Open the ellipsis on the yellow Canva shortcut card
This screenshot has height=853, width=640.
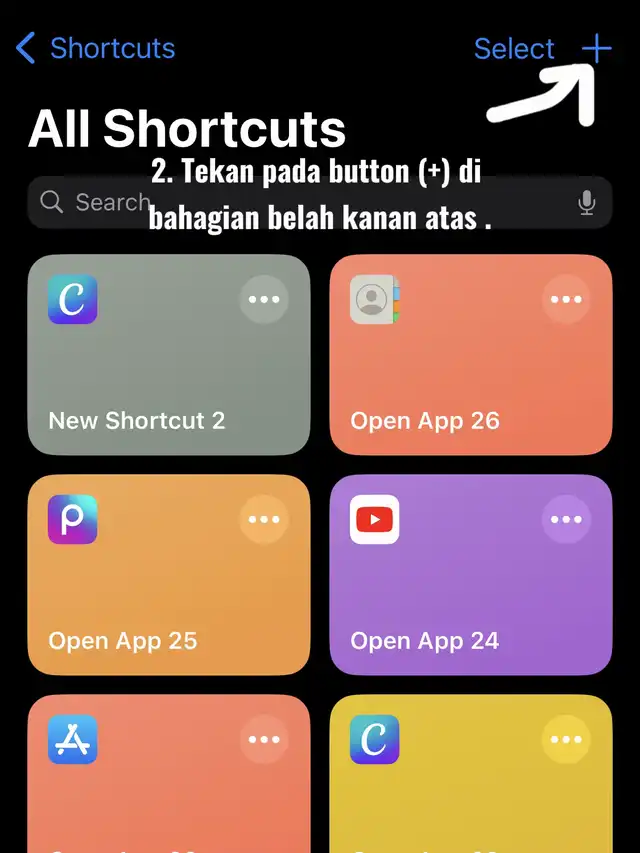click(566, 739)
